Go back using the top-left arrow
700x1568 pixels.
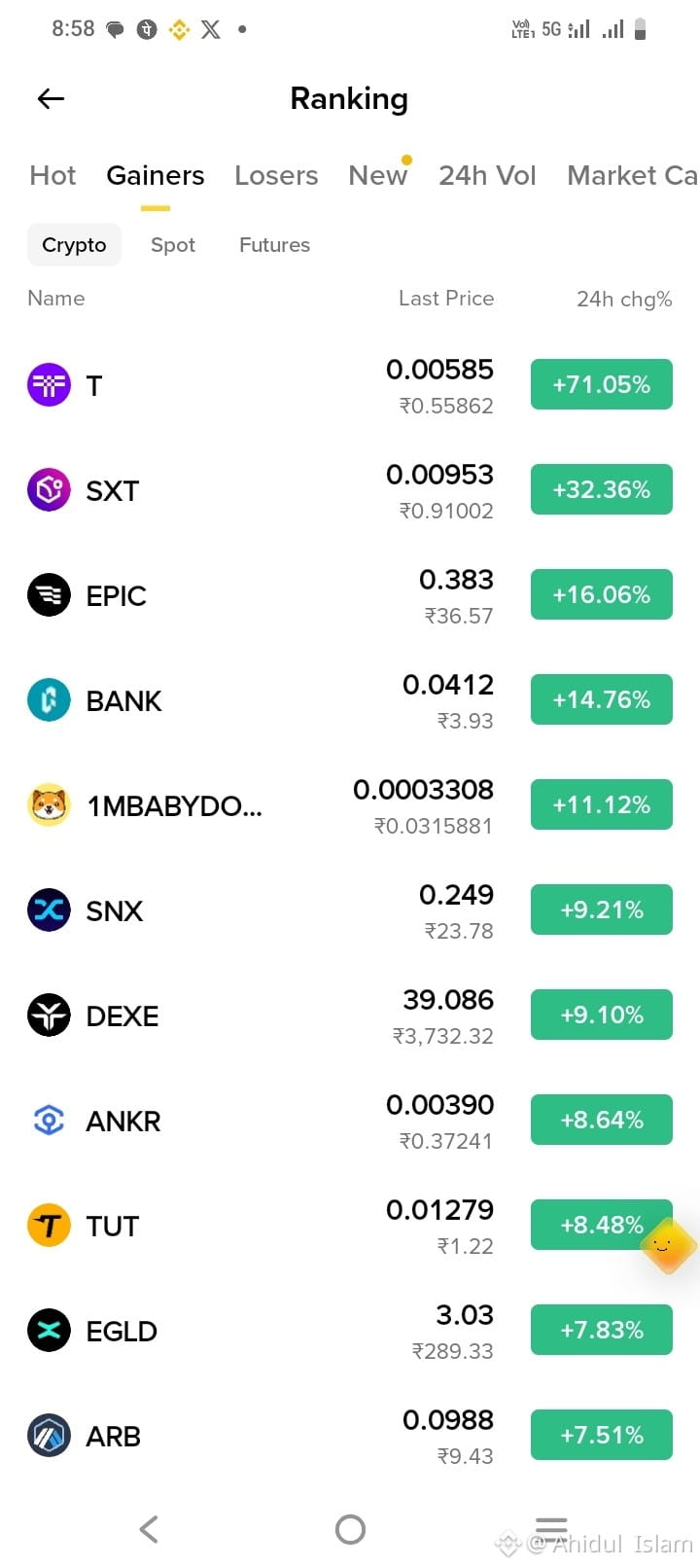pos(51,98)
